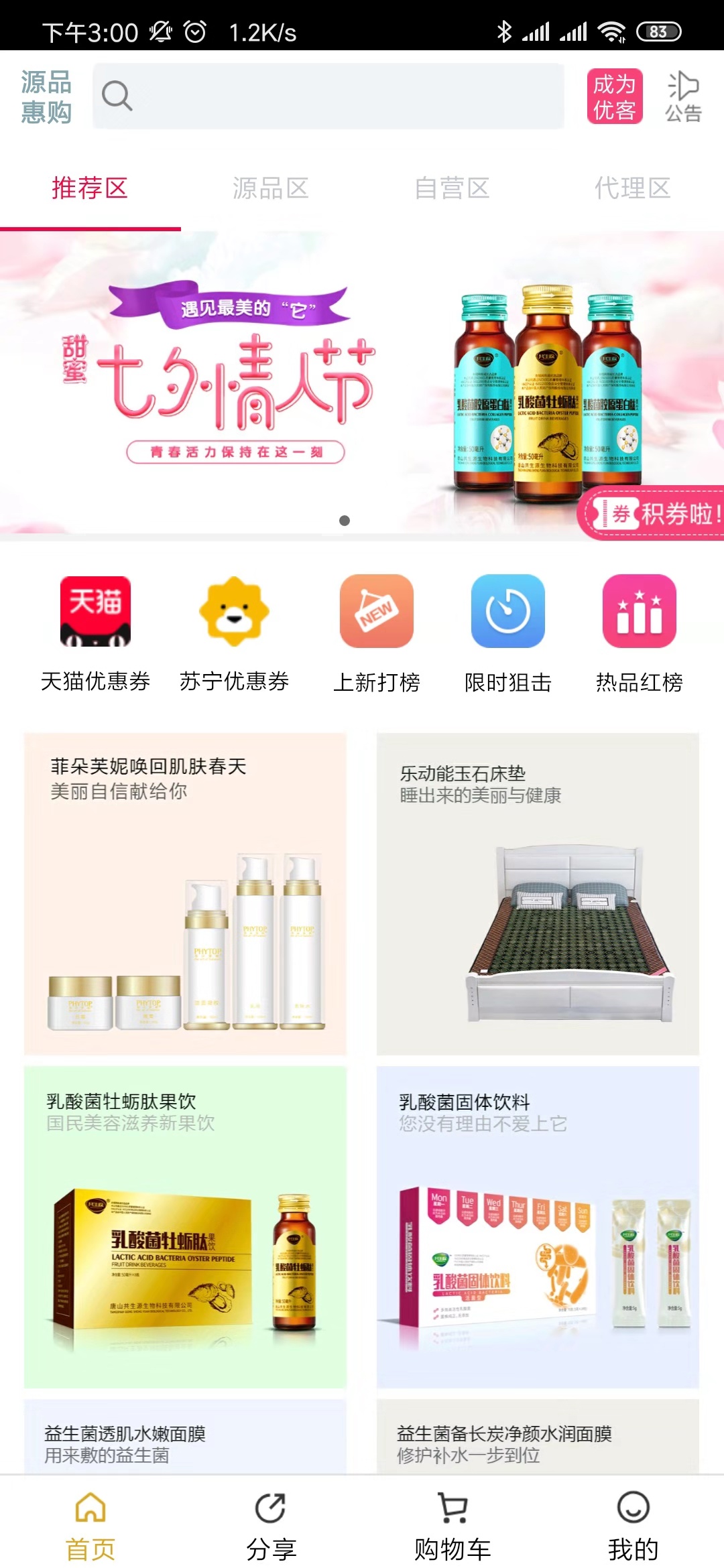Go to the 分享 tab
Viewport: 724px width, 1568px height.
(271, 1522)
